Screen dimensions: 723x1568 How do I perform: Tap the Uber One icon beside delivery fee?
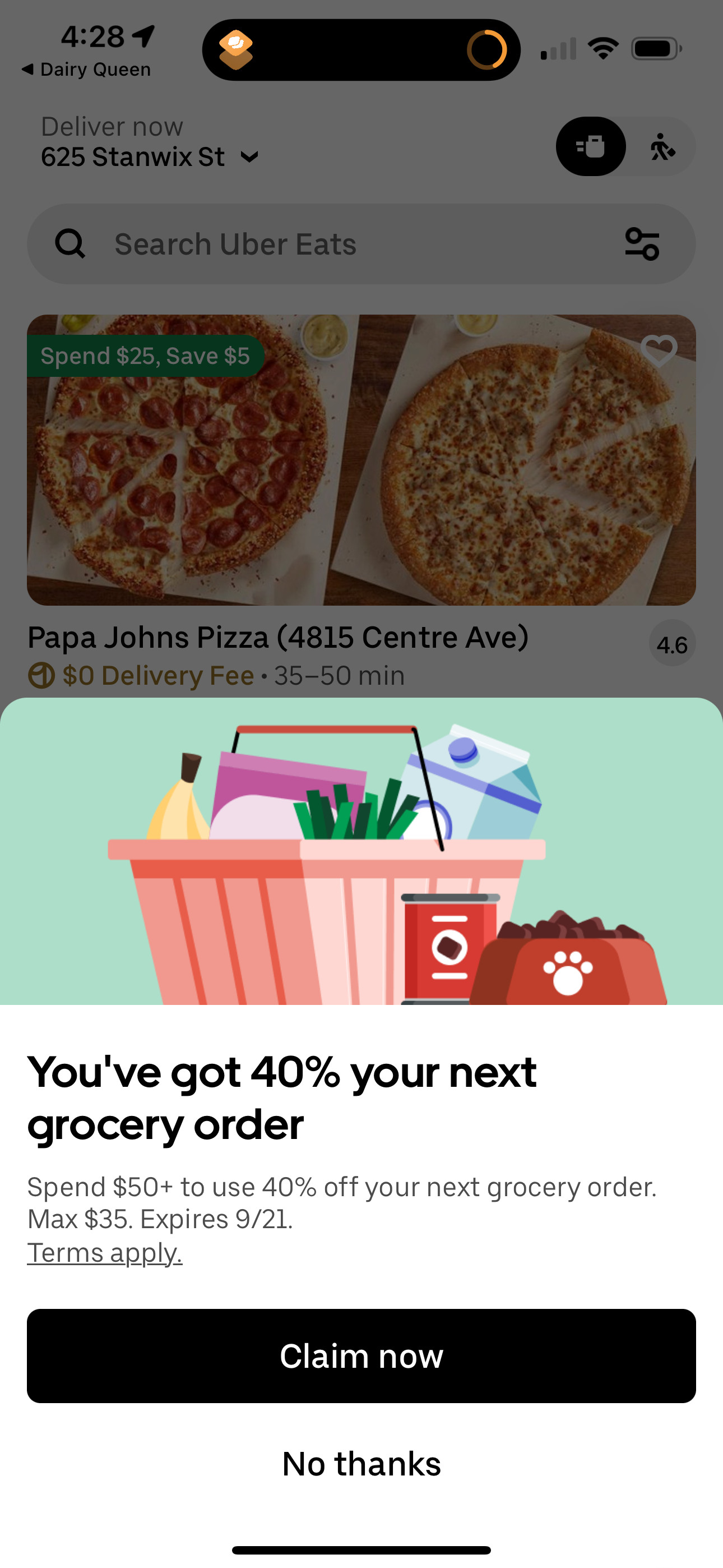point(40,675)
